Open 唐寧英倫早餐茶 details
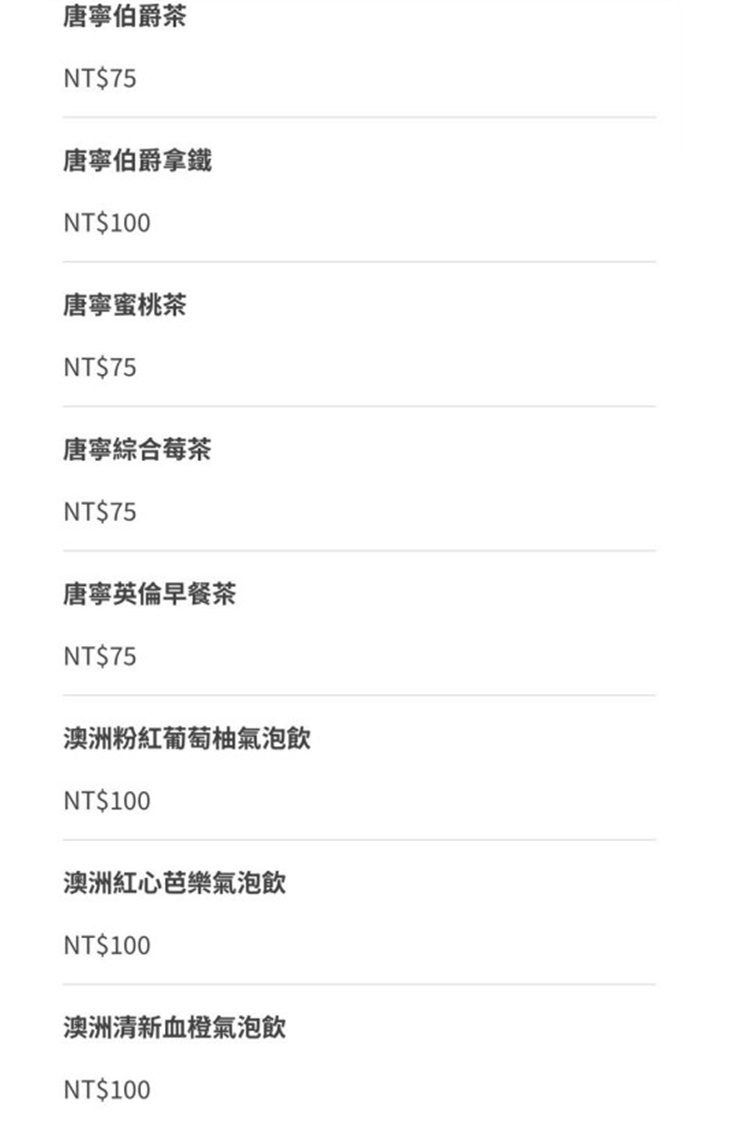This screenshot has height=1124, width=730. (x=149, y=595)
